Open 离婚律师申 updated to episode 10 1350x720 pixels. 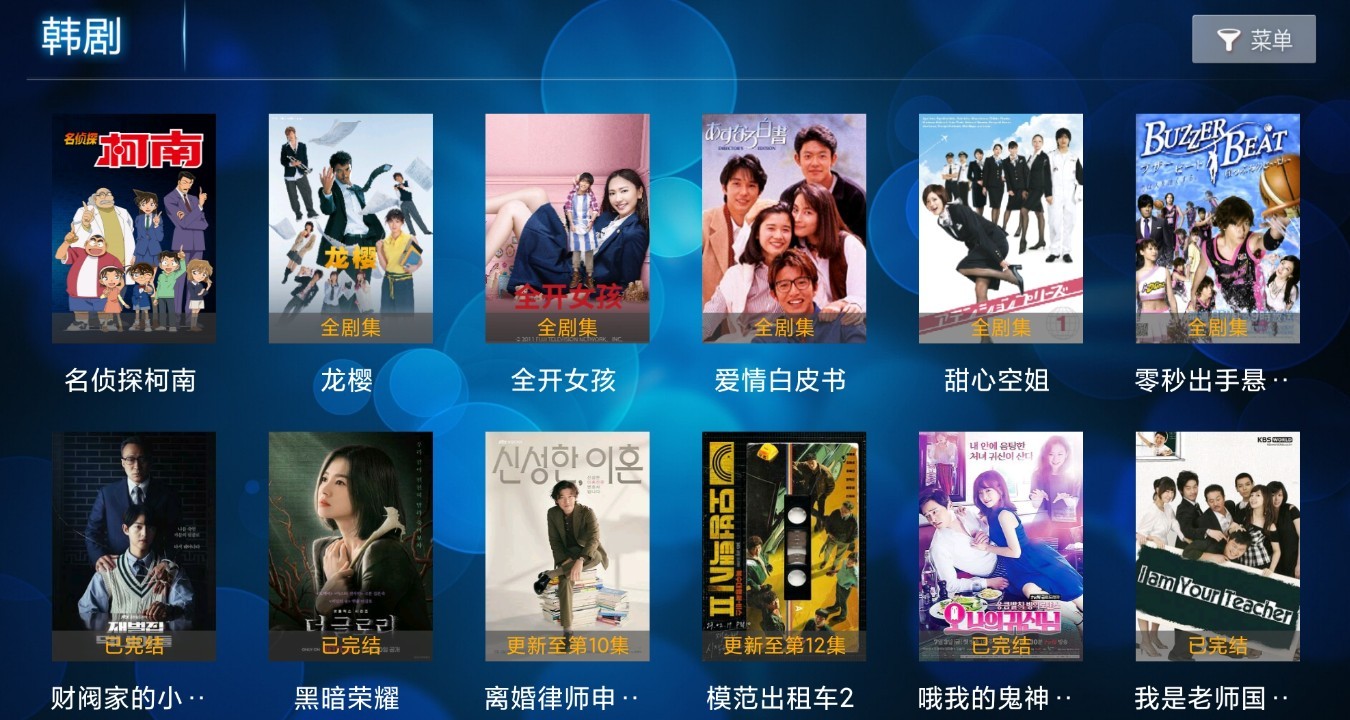pos(567,546)
